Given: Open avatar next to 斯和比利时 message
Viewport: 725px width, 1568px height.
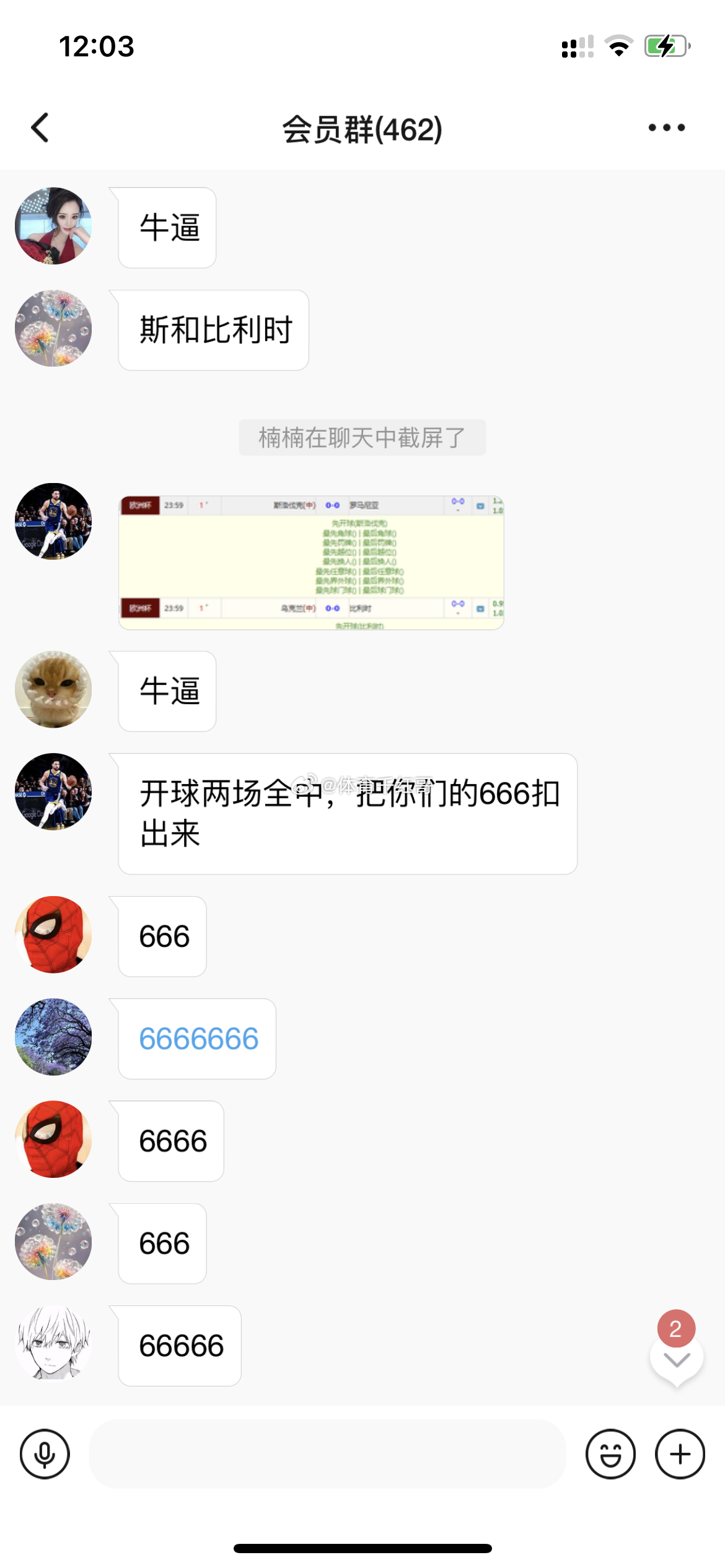Looking at the screenshot, I should coord(53,328).
